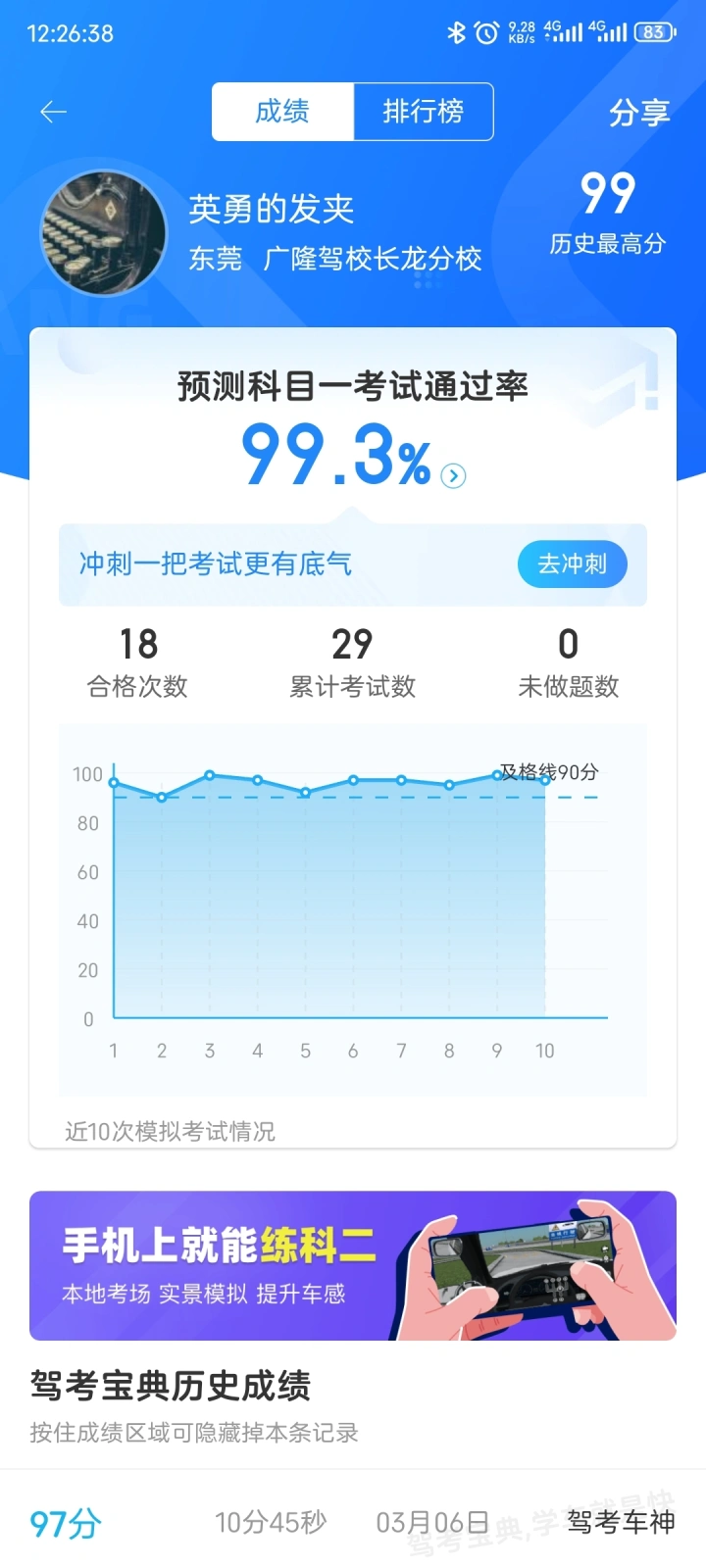Switch to the 排行榜 tab

(x=424, y=112)
